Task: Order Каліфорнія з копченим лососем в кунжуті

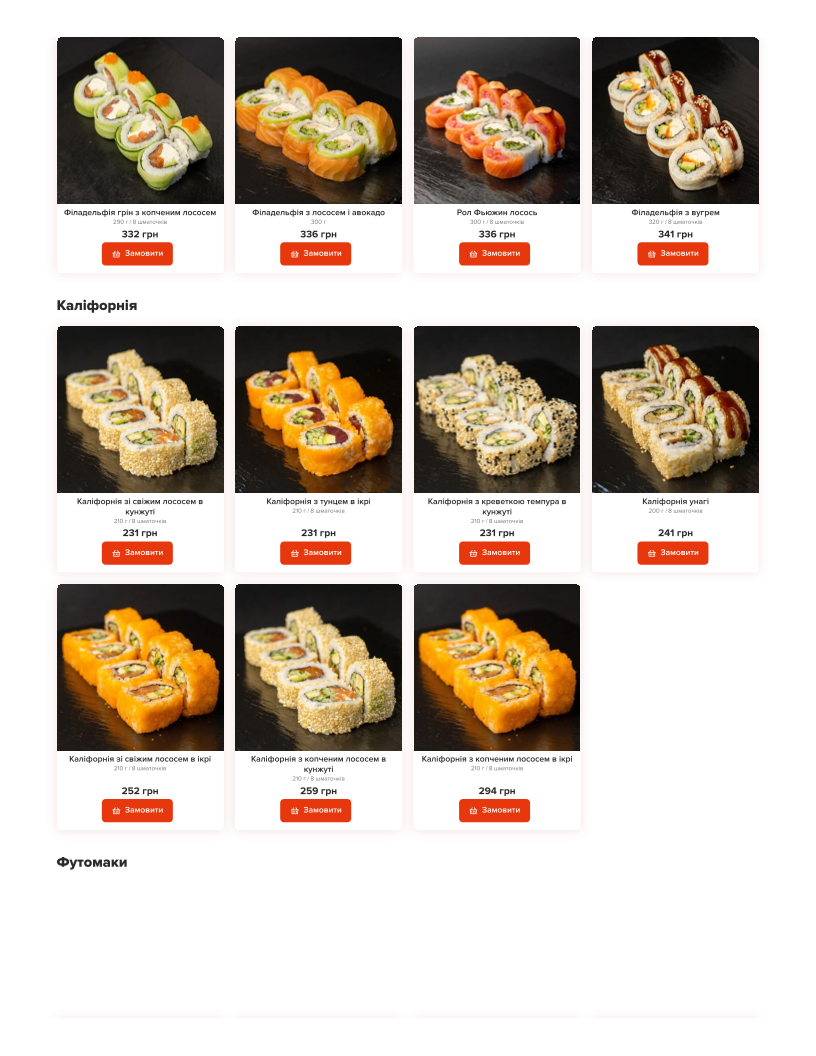Action: [x=315, y=810]
